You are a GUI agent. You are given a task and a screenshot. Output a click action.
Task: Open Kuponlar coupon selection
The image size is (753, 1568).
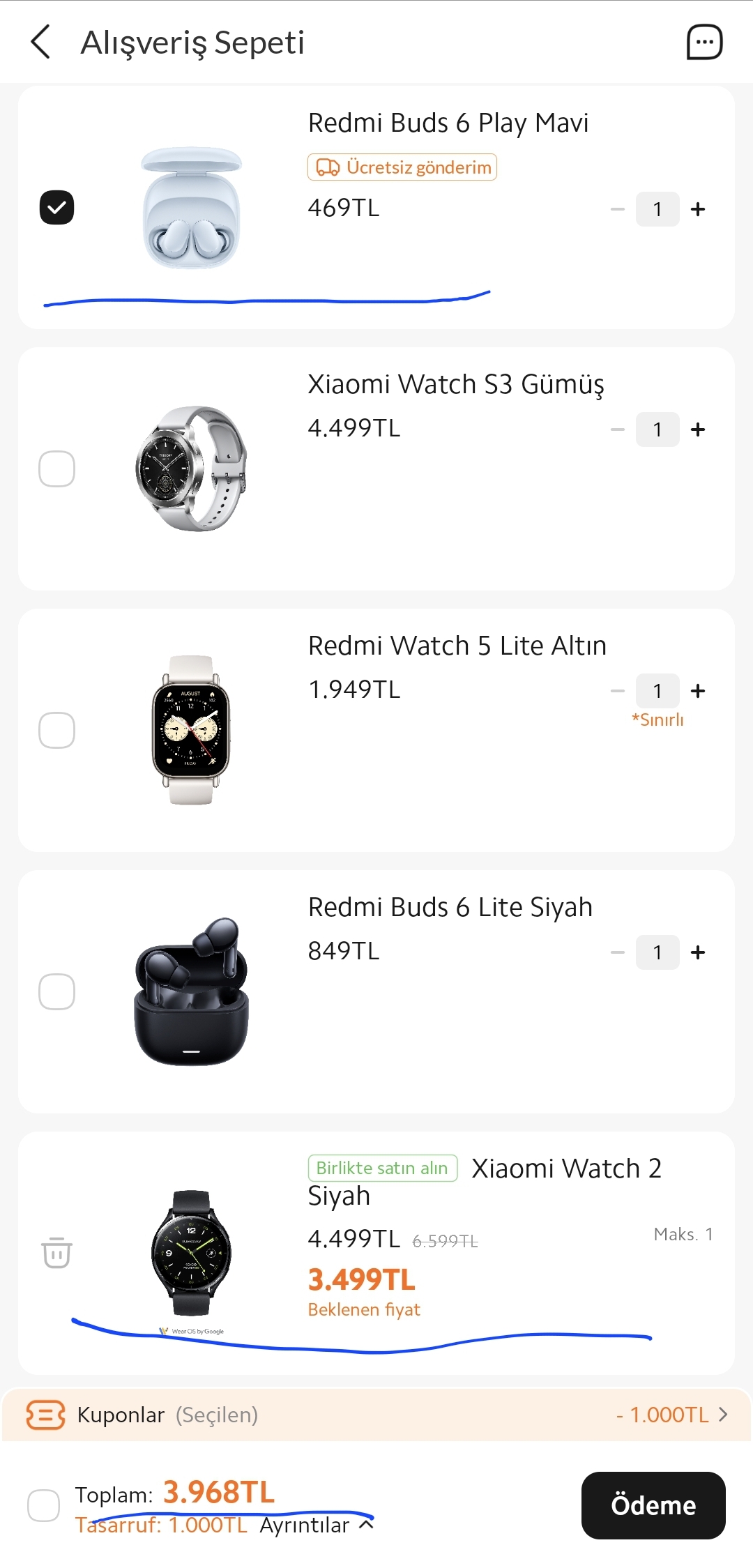coord(376,1415)
